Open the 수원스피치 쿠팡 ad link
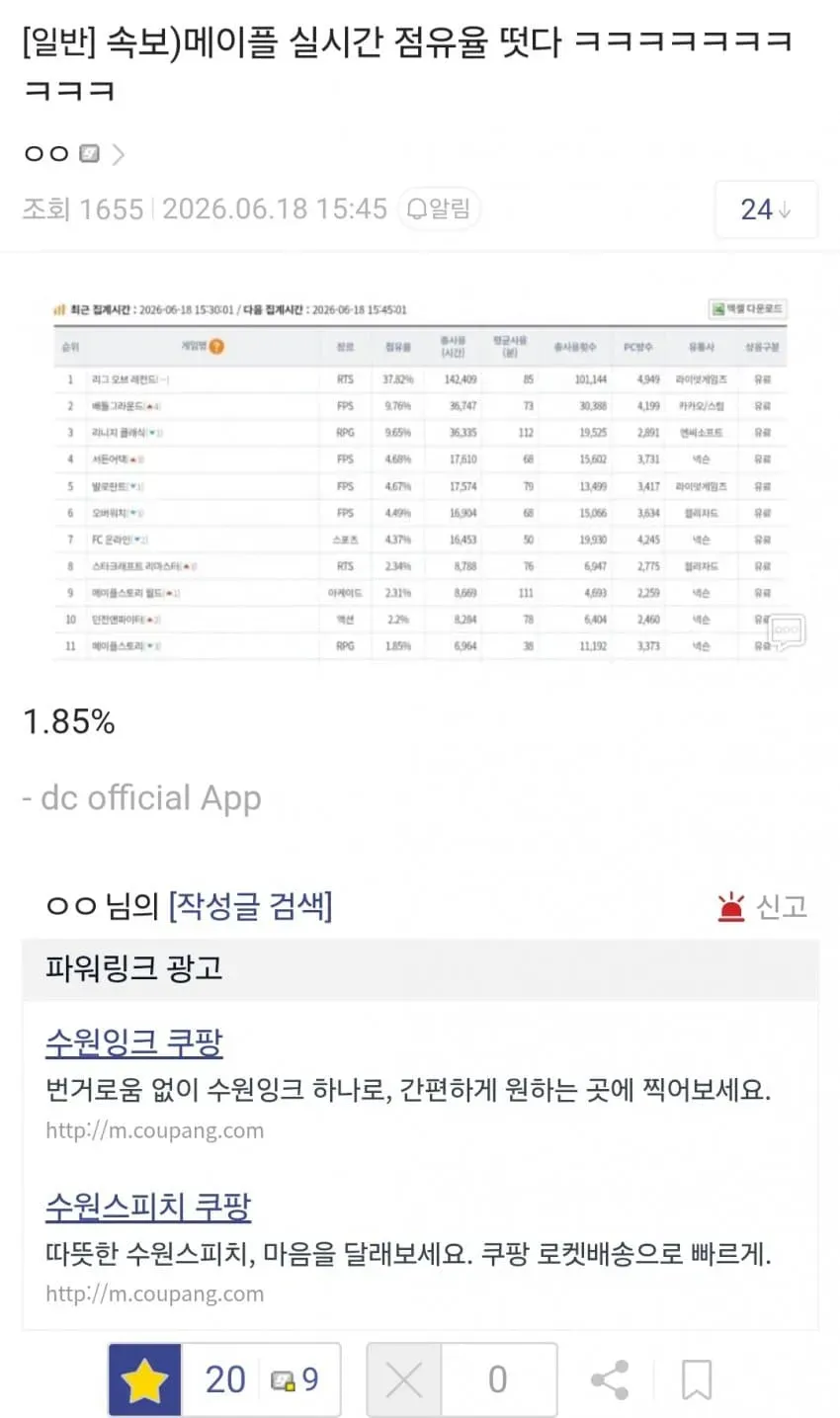Image resolution: width=840 pixels, height=1418 pixels. [x=148, y=1206]
